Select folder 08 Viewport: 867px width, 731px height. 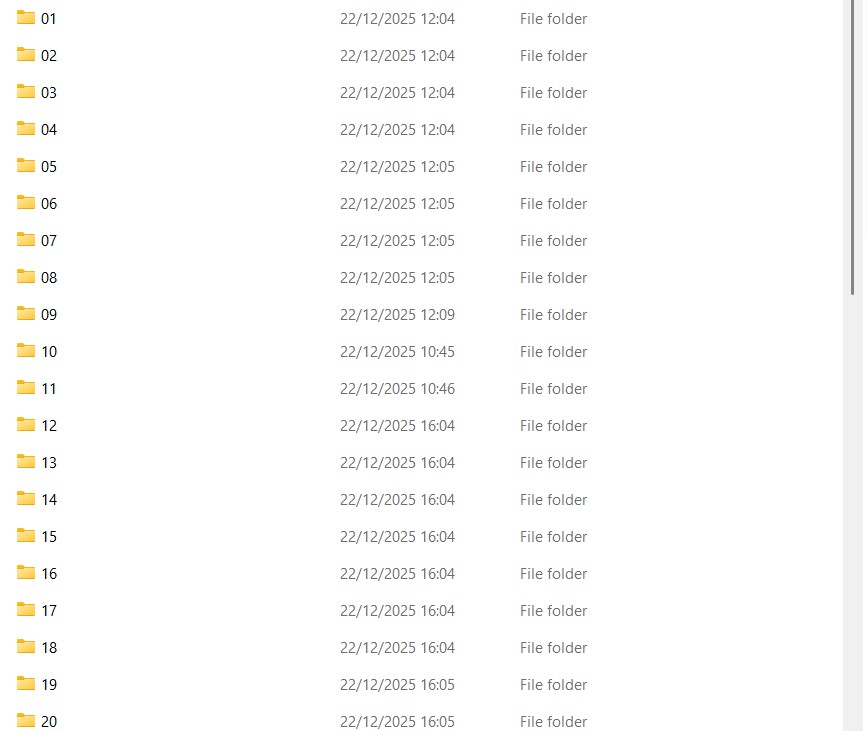pyautogui.click(x=48, y=278)
